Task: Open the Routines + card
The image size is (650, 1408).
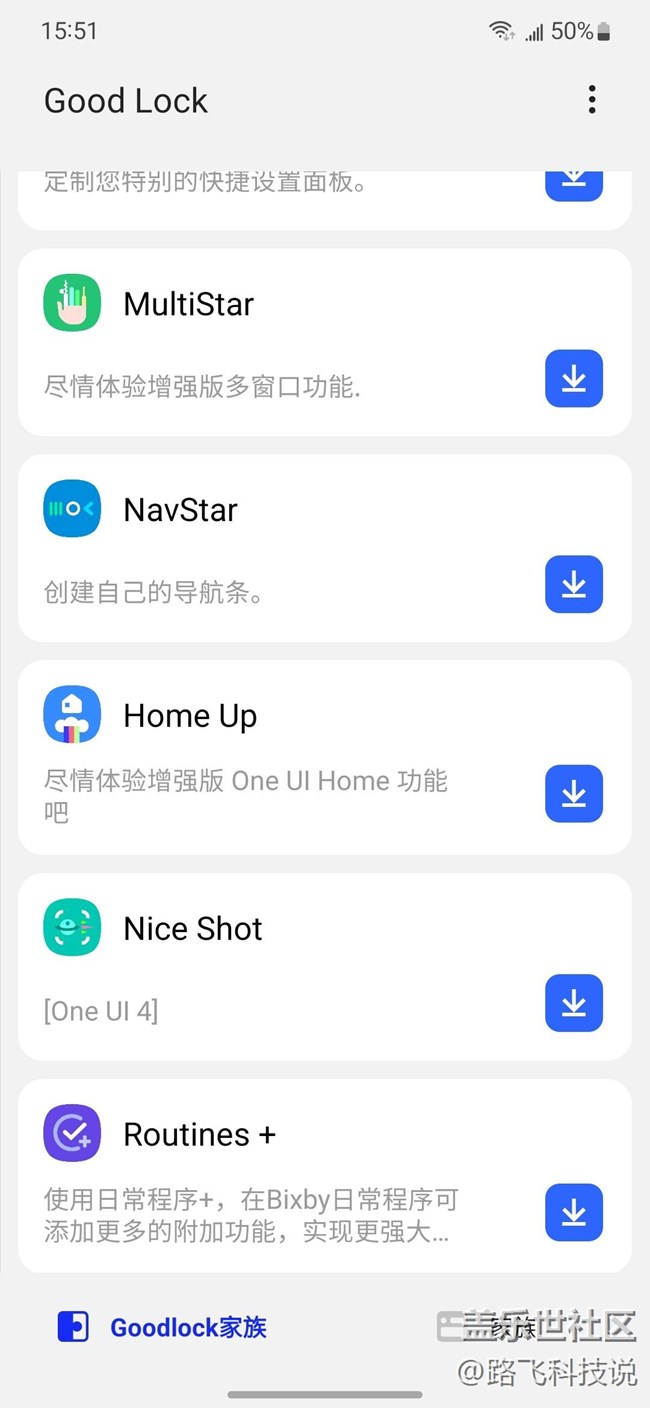Action: [x=325, y=1175]
